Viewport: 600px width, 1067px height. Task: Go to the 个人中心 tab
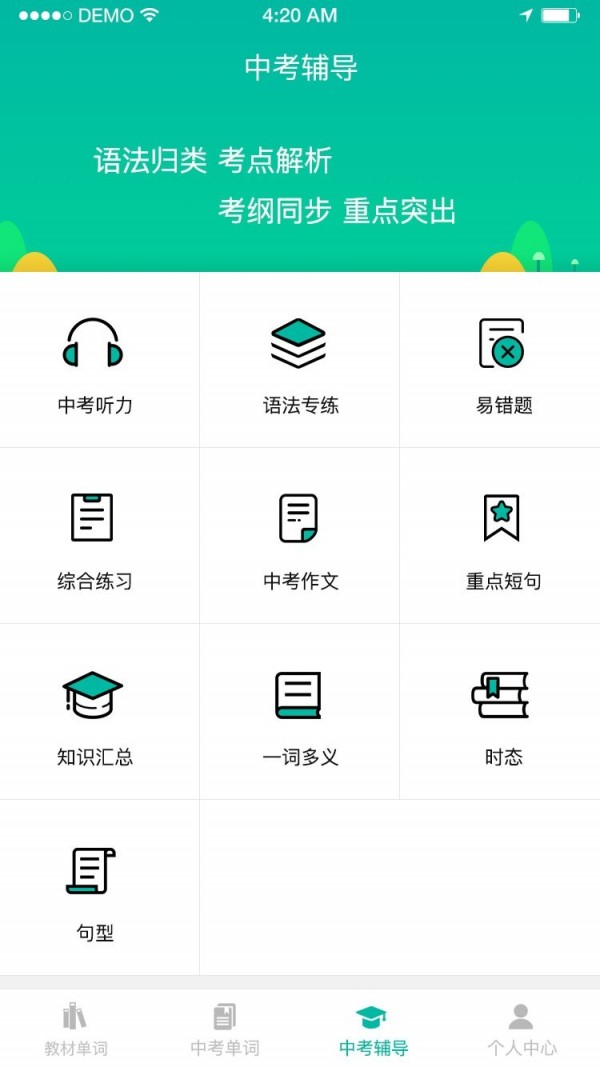[x=521, y=1029]
